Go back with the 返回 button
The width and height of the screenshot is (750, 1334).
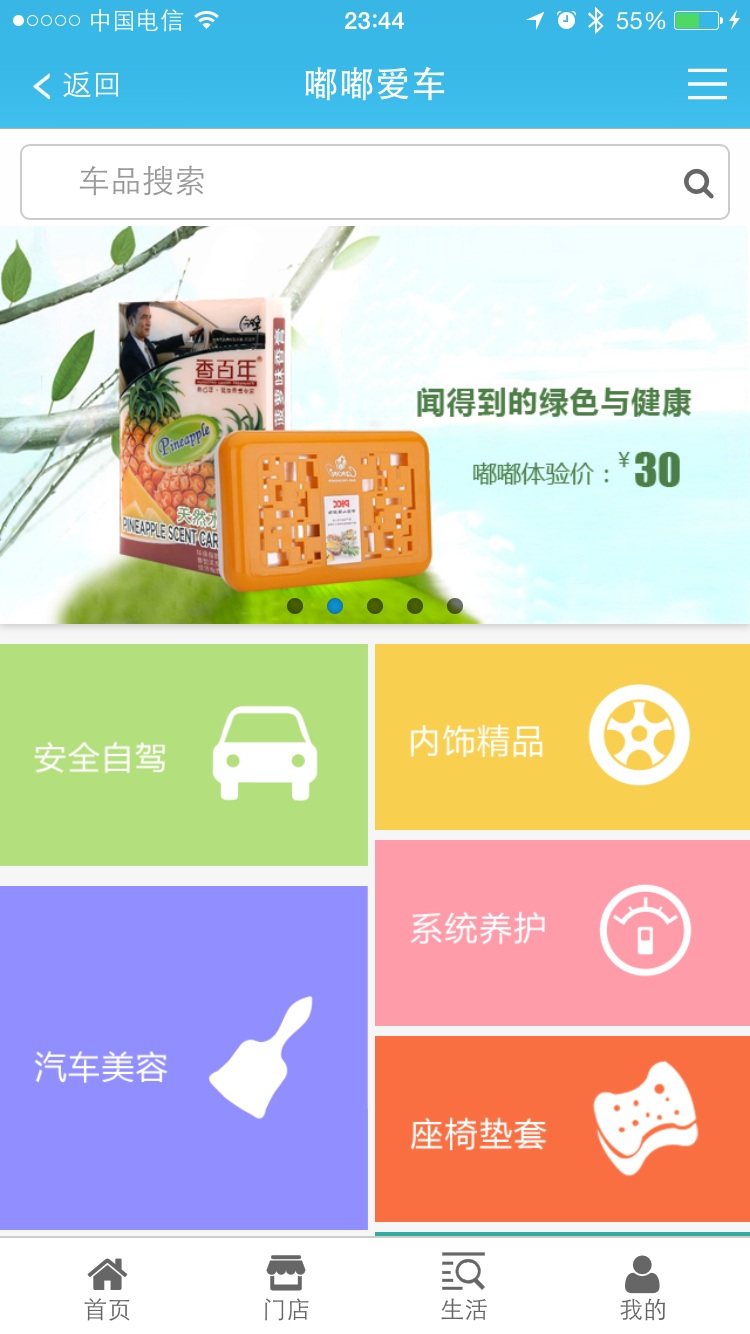point(77,86)
